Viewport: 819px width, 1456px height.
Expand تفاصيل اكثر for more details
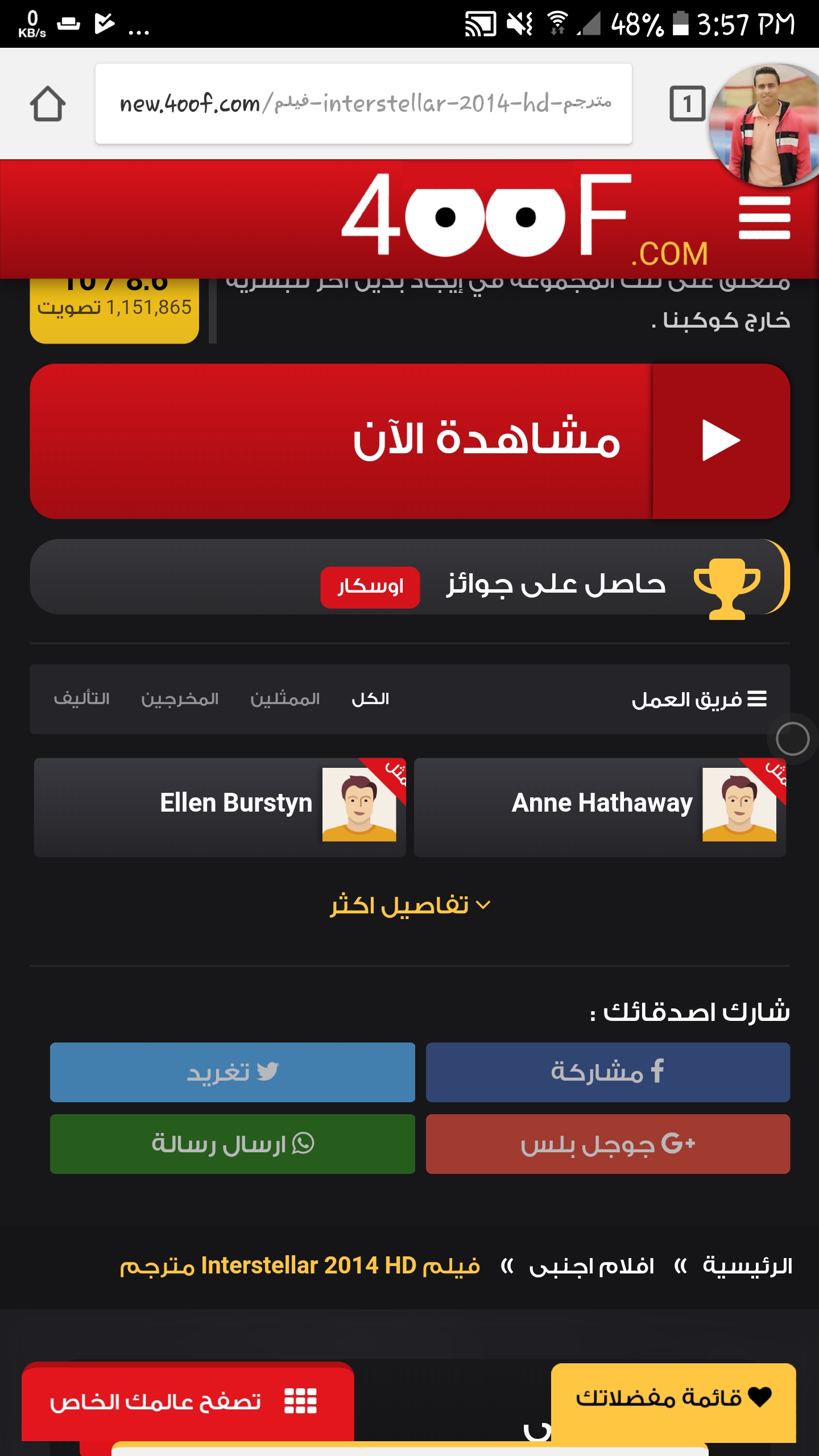click(x=409, y=905)
